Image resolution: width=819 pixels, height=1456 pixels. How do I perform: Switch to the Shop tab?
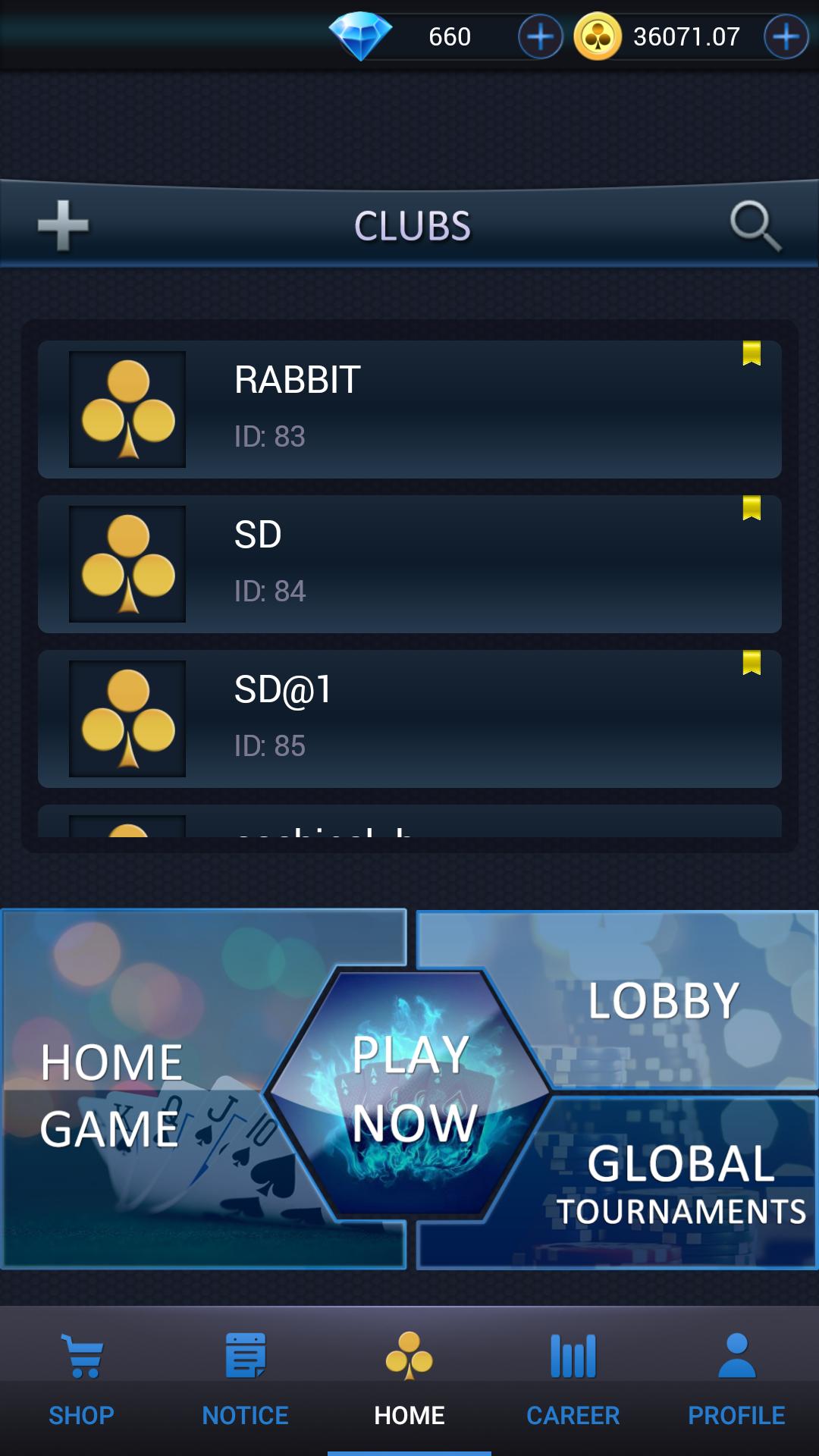tap(81, 1380)
